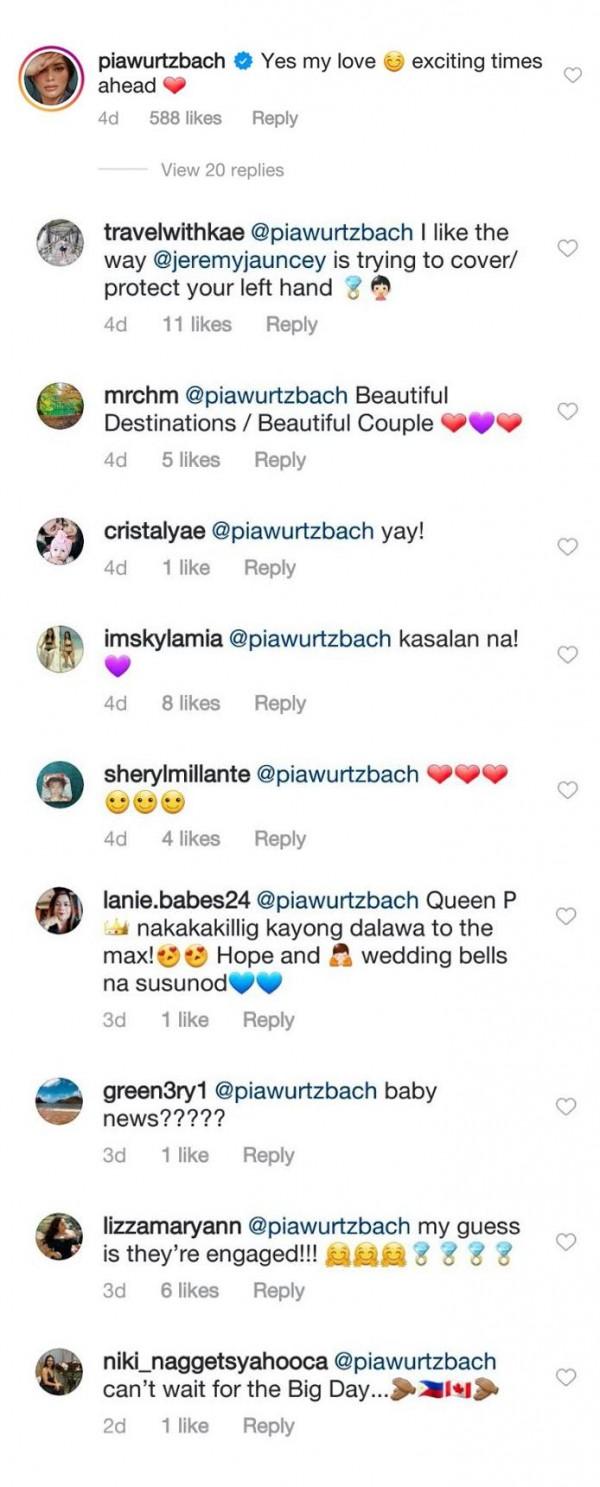The height and width of the screenshot is (1487, 600).
Task: Like lanie.babes24's Queen P comment
Action: tap(567, 916)
